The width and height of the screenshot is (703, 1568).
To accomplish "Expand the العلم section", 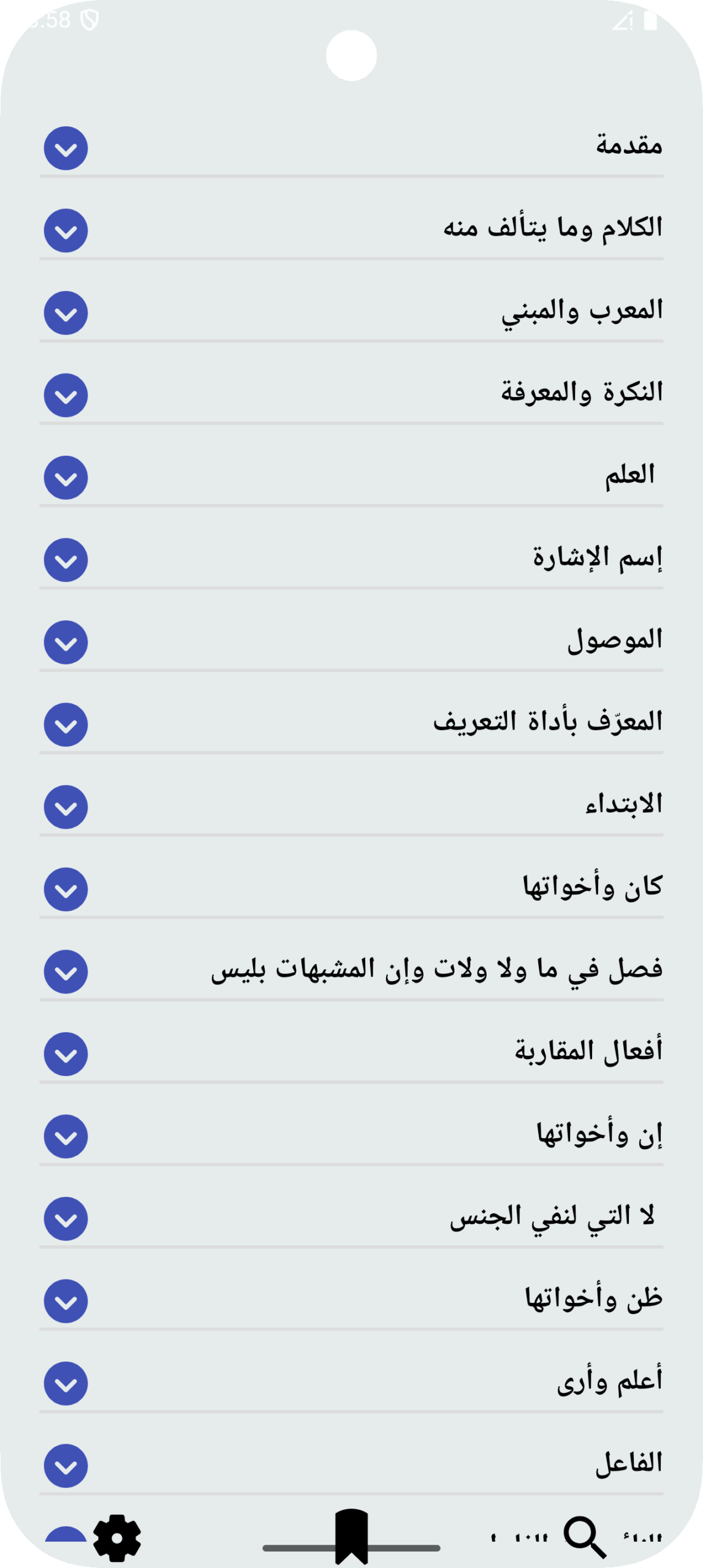I will (x=66, y=478).
